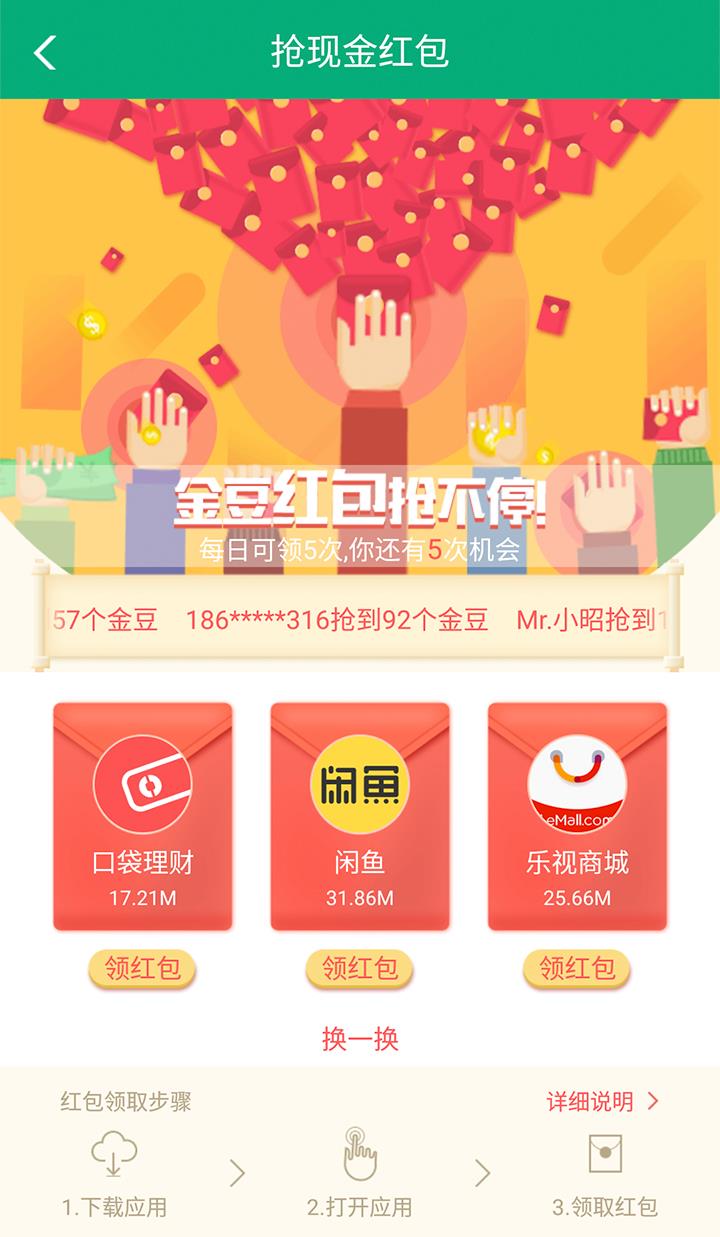This screenshot has width=720, height=1237.
Task: Claim 领红包 under 乐视商城
Action: (577, 968)
